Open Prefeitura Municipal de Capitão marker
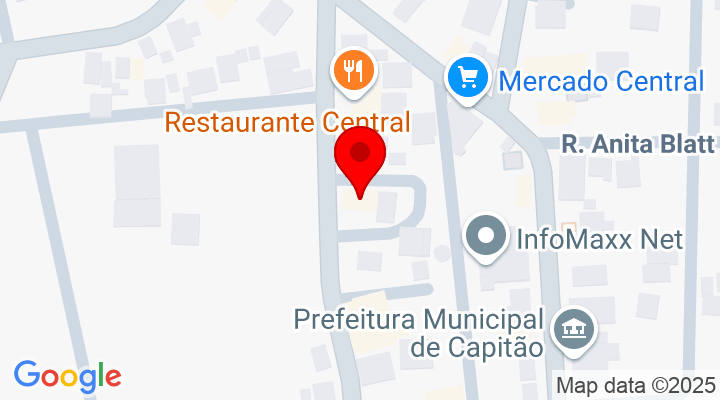This screenshot has width=720, height=400. (575, 330)
